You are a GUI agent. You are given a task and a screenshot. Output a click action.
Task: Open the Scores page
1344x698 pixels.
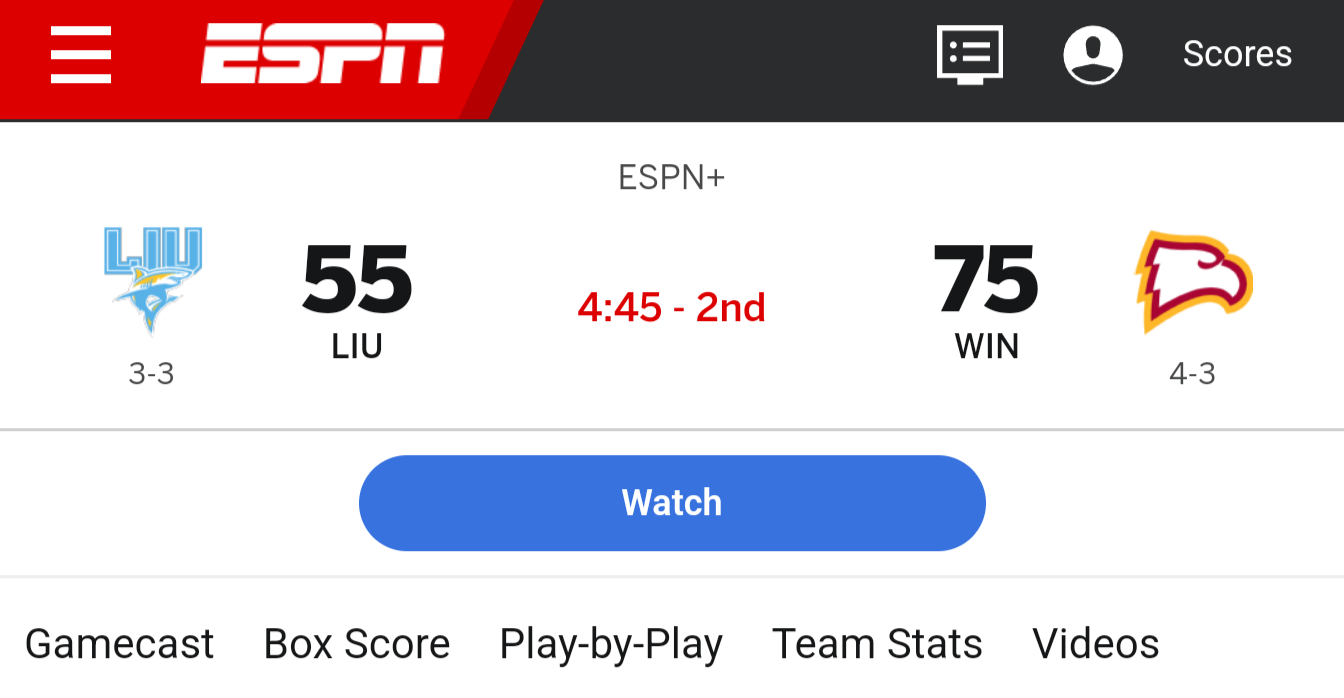1237,54
